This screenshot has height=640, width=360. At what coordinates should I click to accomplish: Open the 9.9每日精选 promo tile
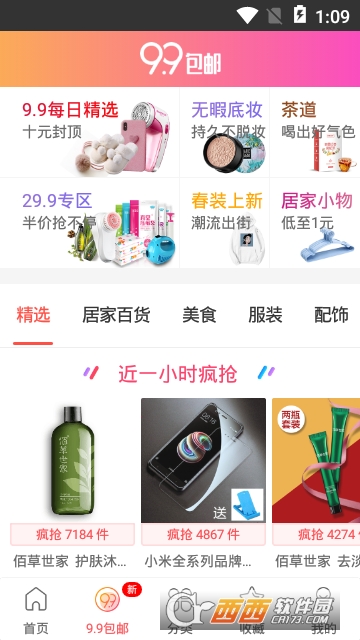click(x=89, y=132)
